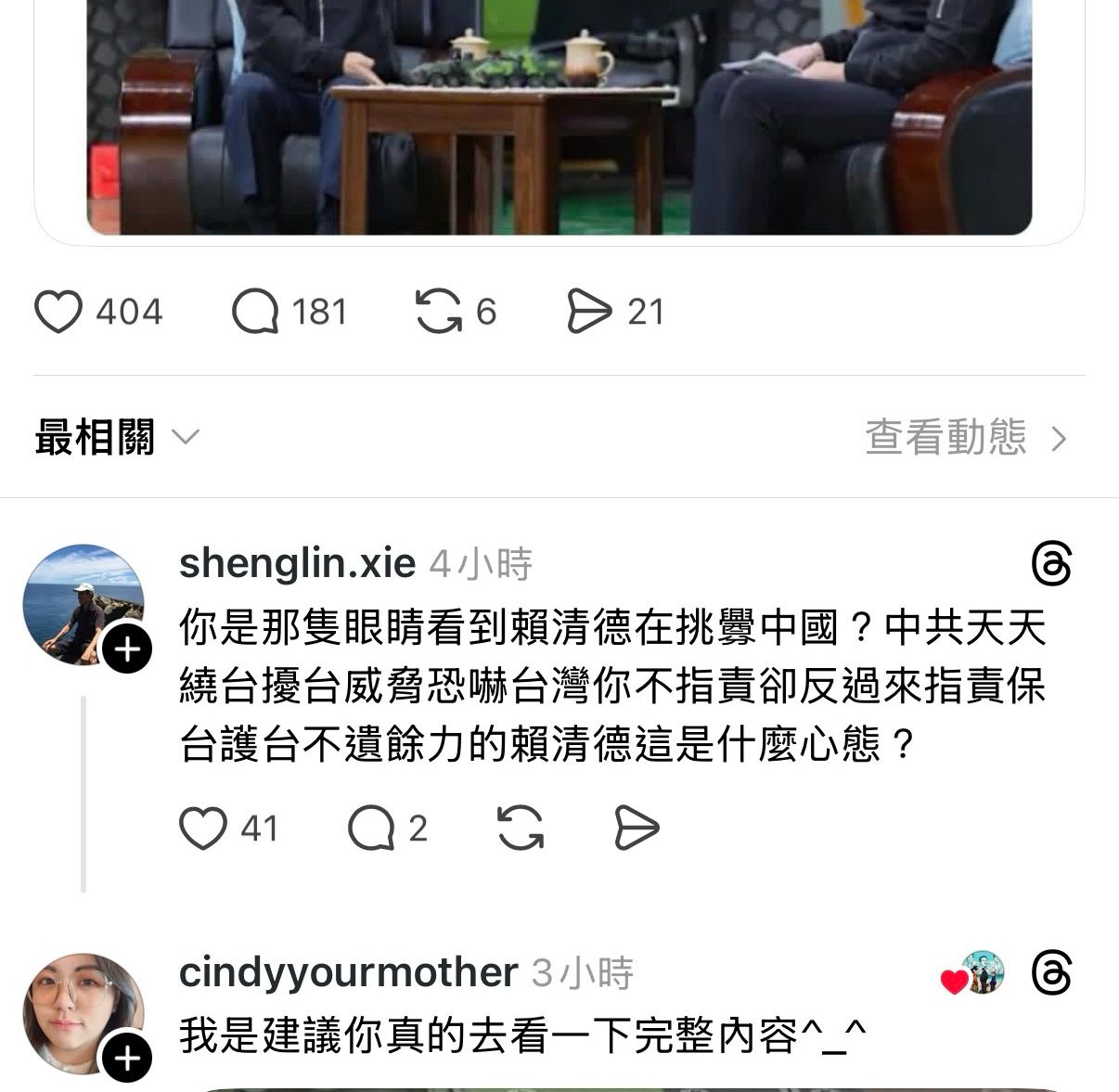Screen dimensions: 1119x1092
Task: Follow shenglin.xie via avatar plus badge
Action: (127, 649)
